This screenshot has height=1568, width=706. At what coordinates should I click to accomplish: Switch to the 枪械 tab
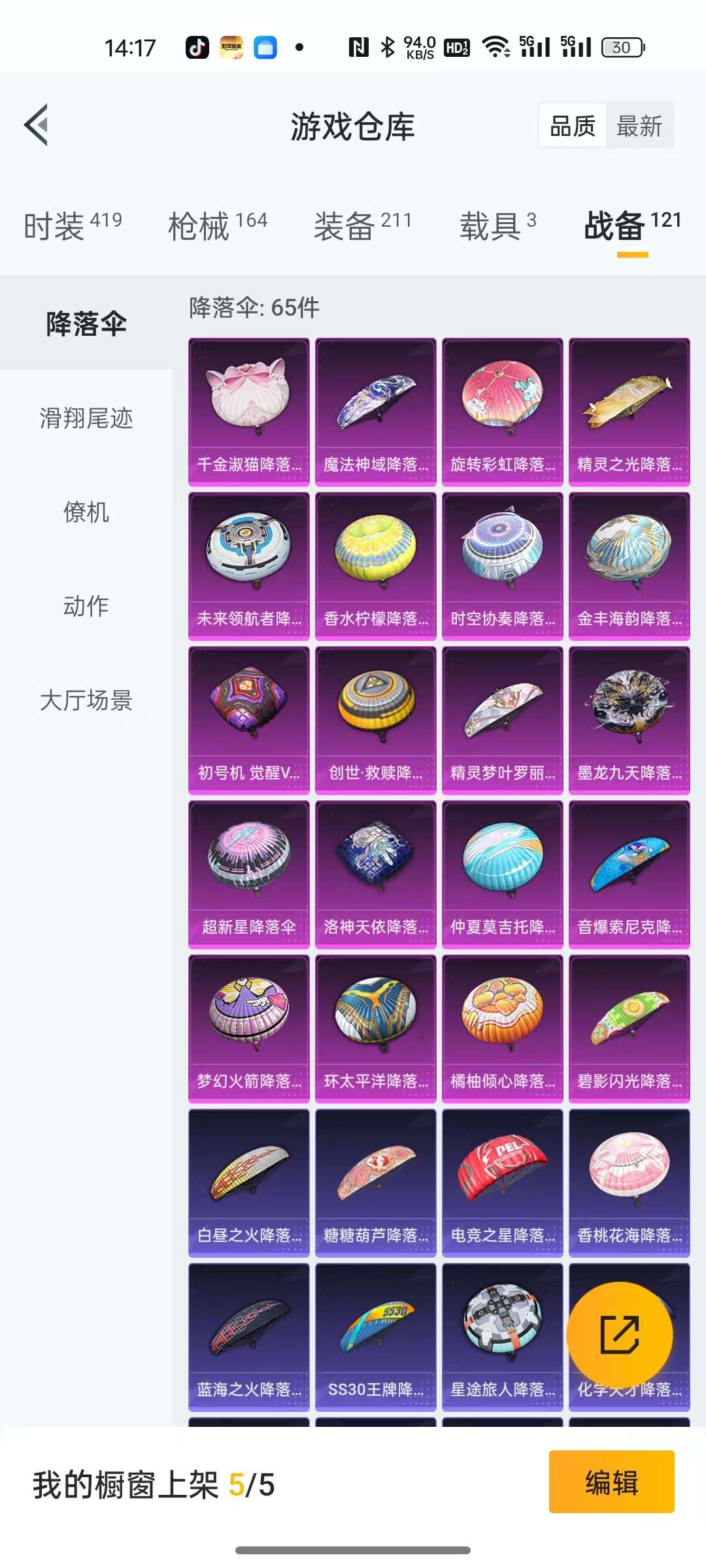218,226
